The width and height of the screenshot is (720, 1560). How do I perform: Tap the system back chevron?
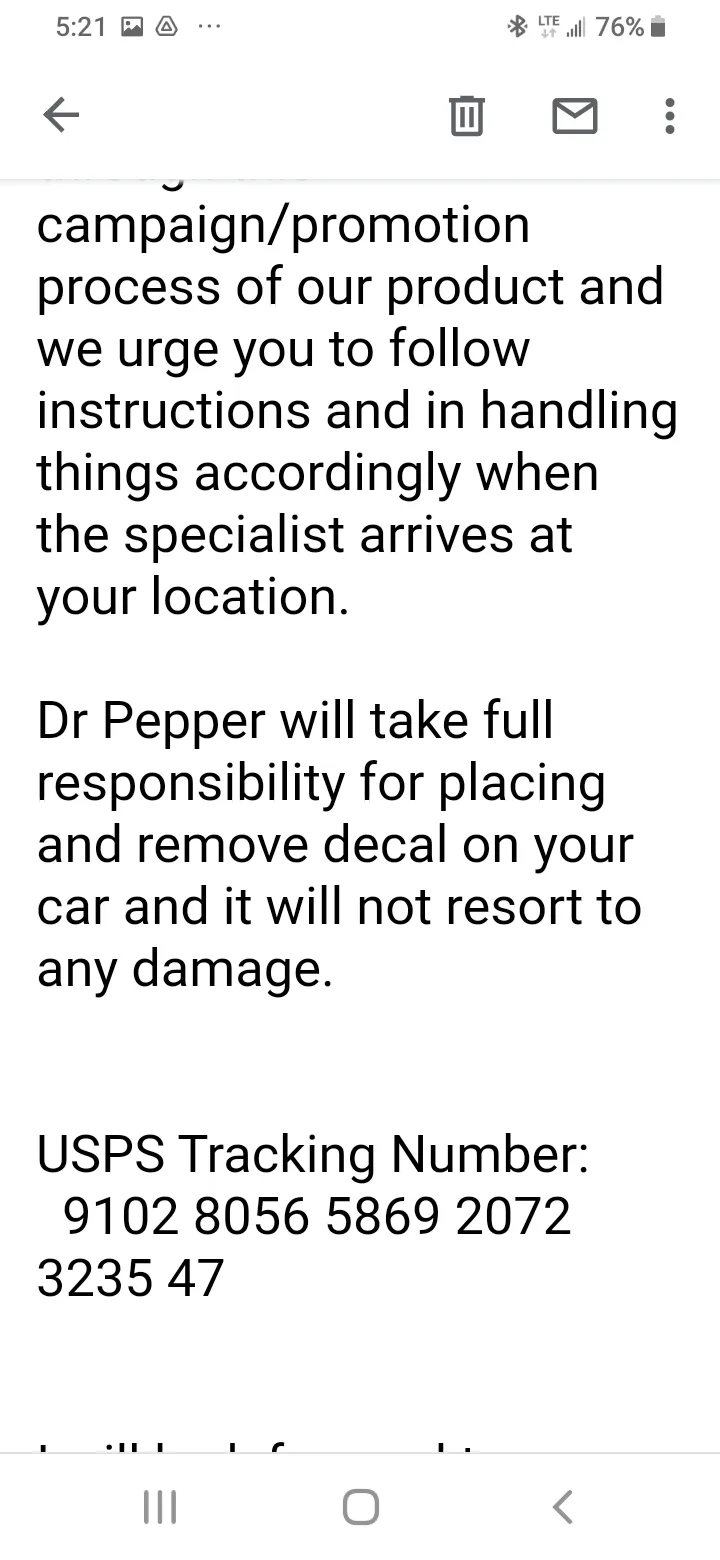point(563,1506)
